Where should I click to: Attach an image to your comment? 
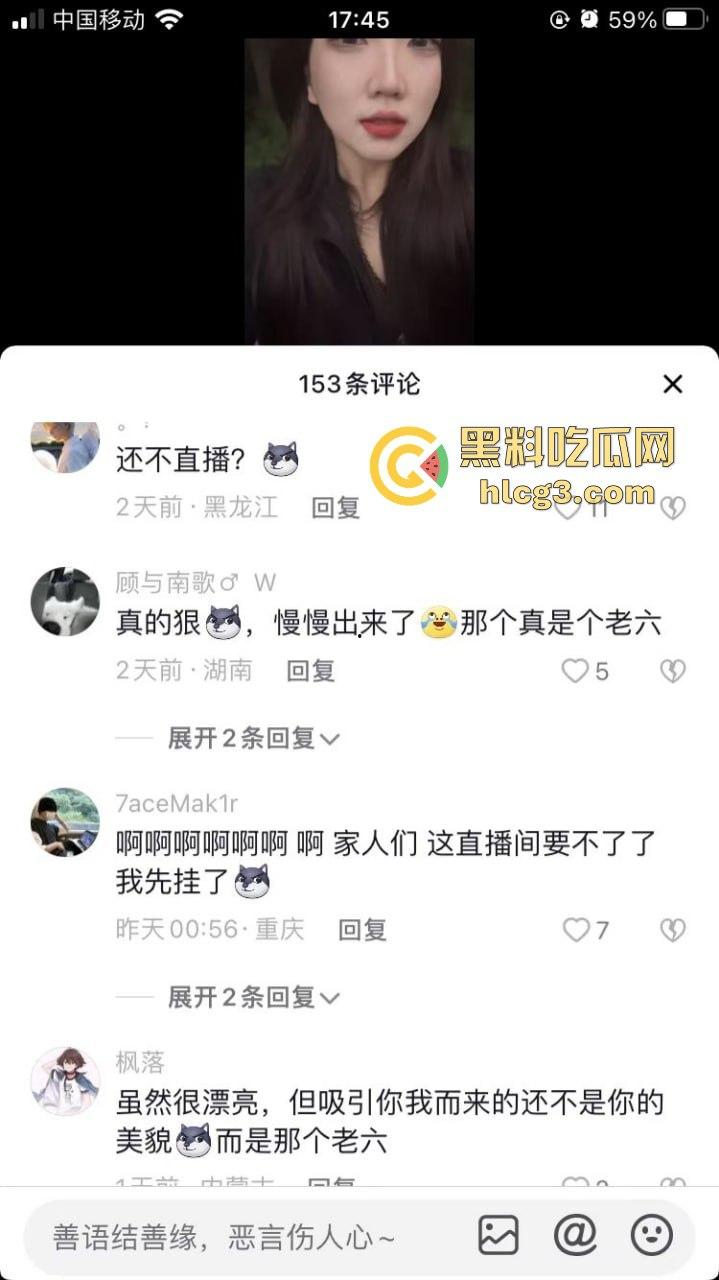498,1236
